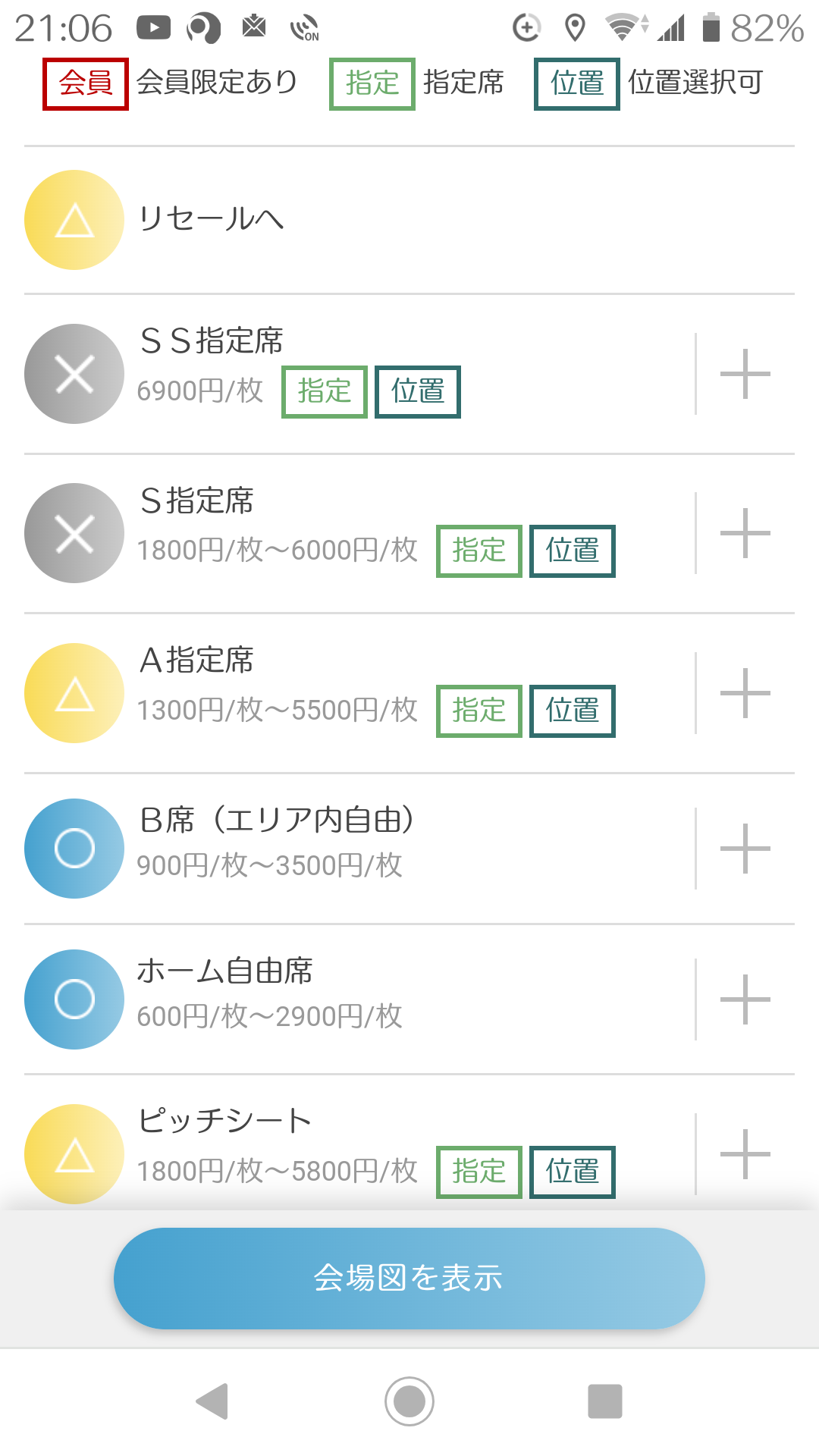
Task: Expand the ピッチシート plus icon
Action: point(745,1154)
